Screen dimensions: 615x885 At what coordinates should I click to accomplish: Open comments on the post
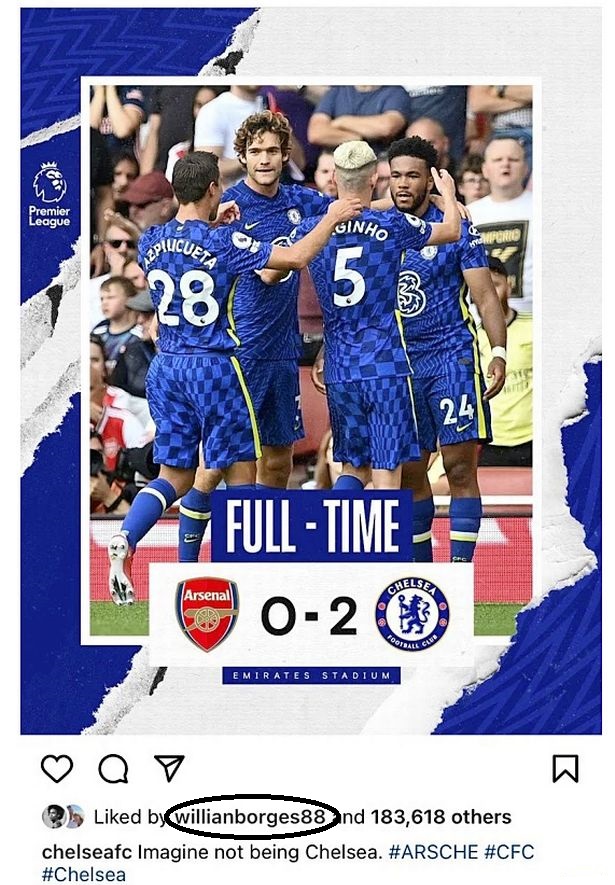point(113,768)
